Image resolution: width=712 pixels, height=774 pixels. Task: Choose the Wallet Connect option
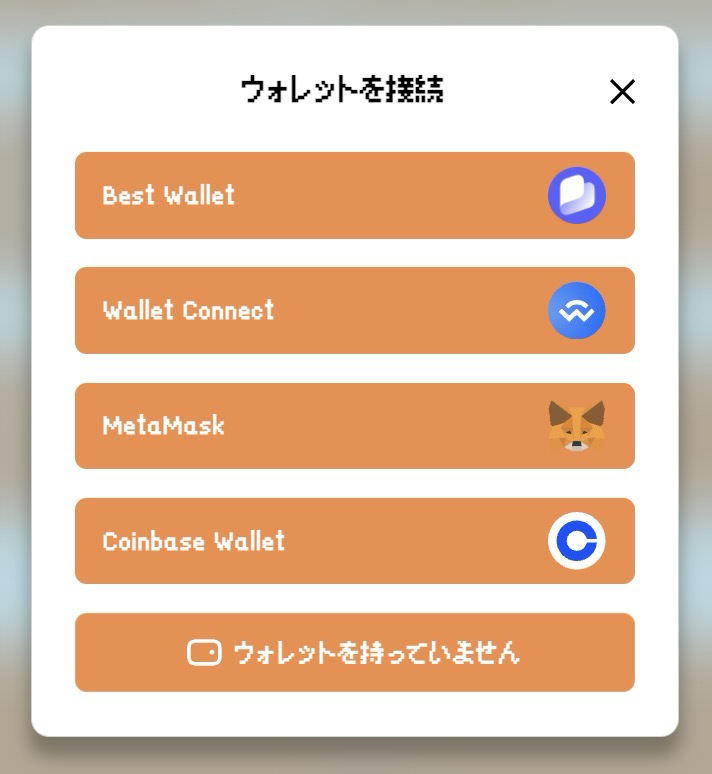point(354,310)
